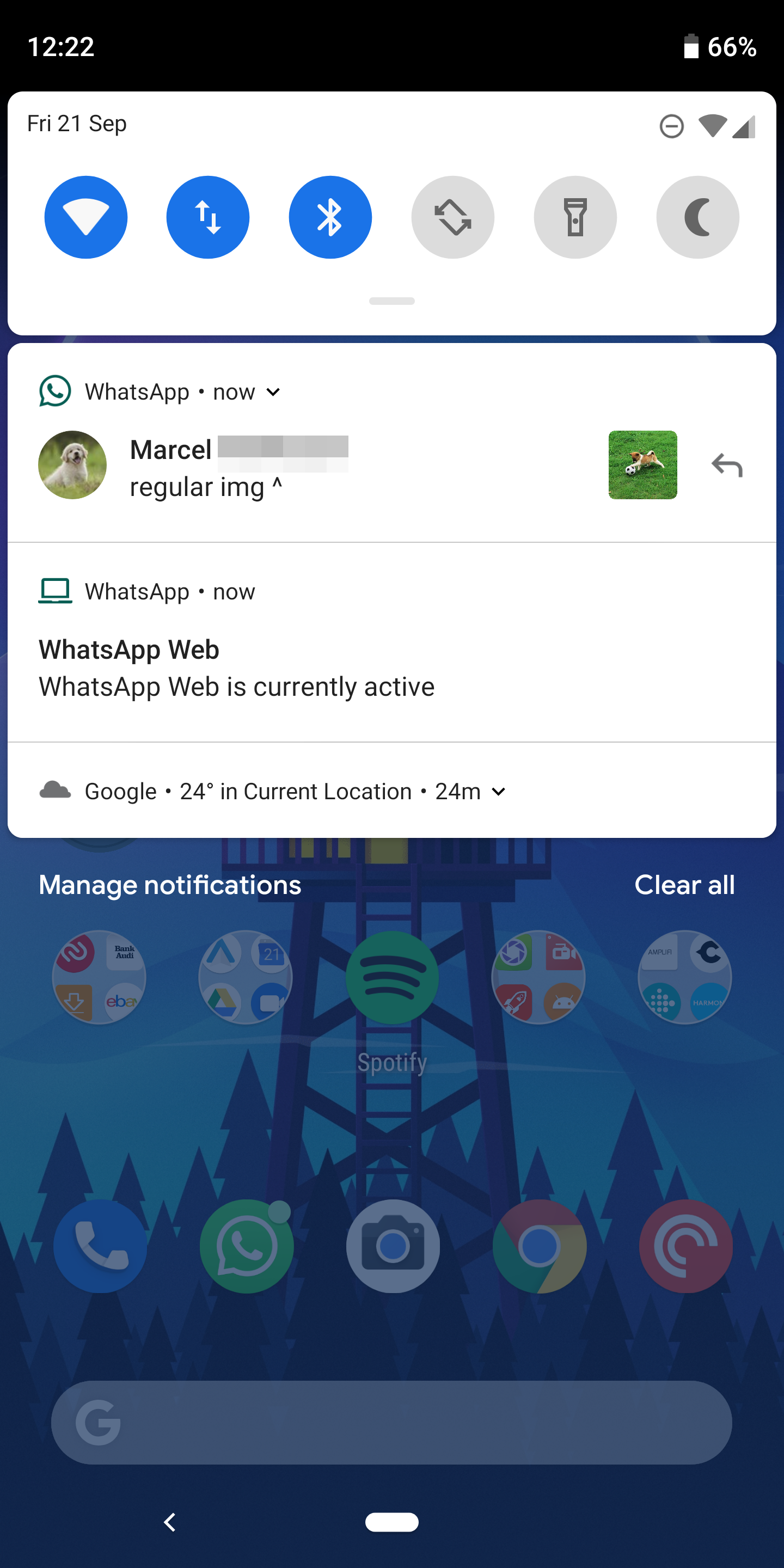This screenshot has height=1568, width=784.
Task: Toggle auto-rotate in quick settings
Action: (x=453, y=217)
